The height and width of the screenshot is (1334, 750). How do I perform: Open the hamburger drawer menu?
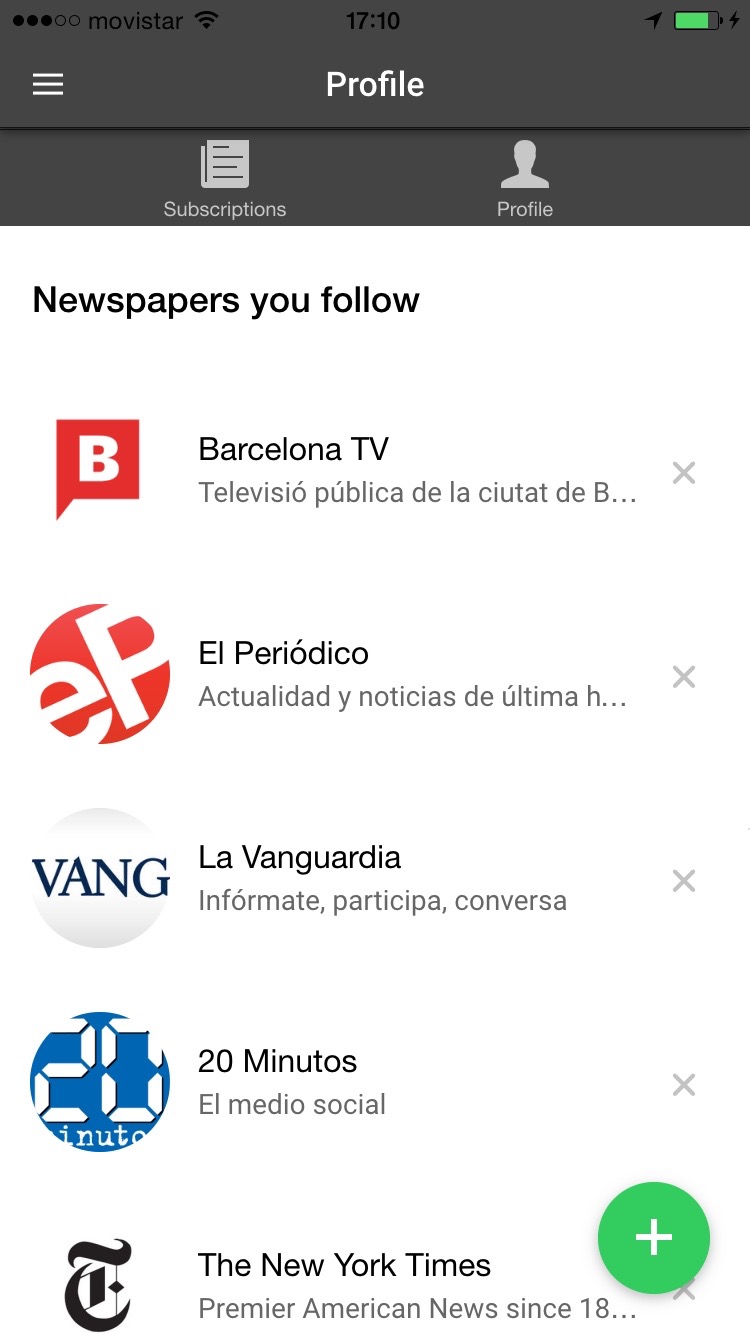(48, 85)
